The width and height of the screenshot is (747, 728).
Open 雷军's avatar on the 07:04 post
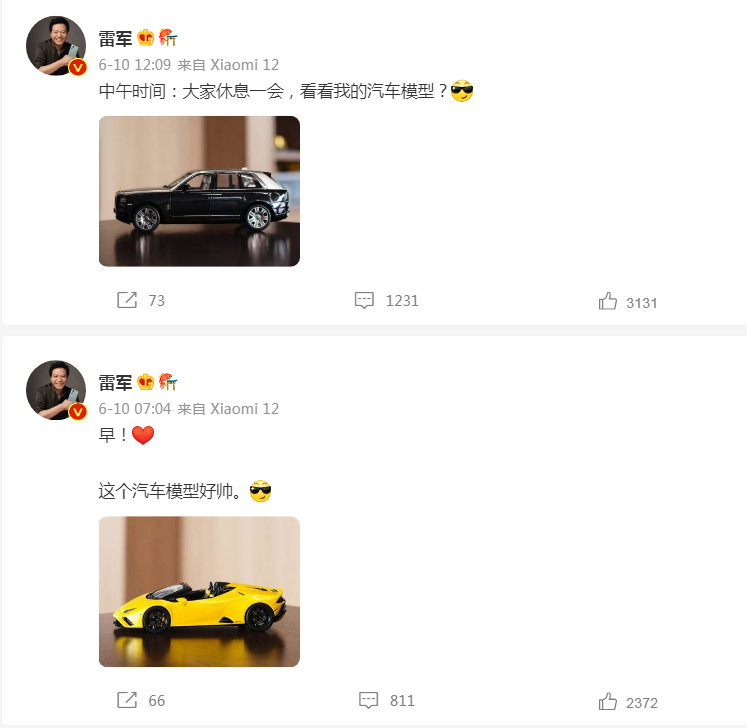[56, 389]
